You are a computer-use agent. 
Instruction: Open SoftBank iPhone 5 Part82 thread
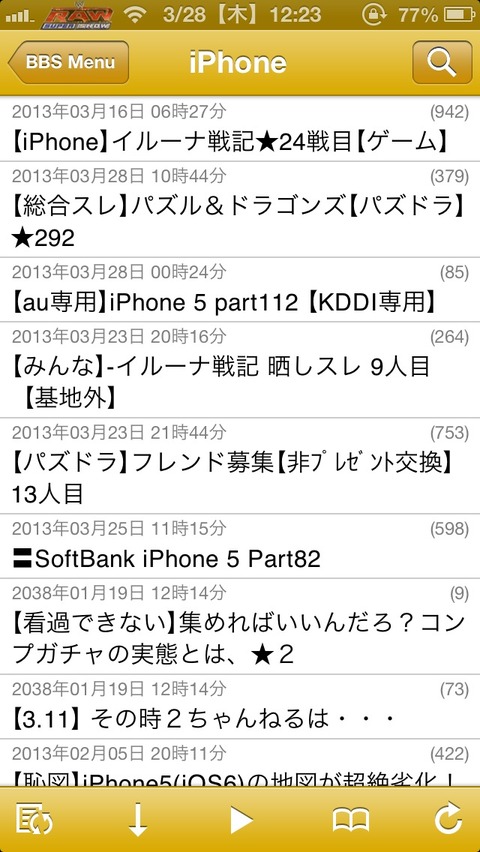240,546
